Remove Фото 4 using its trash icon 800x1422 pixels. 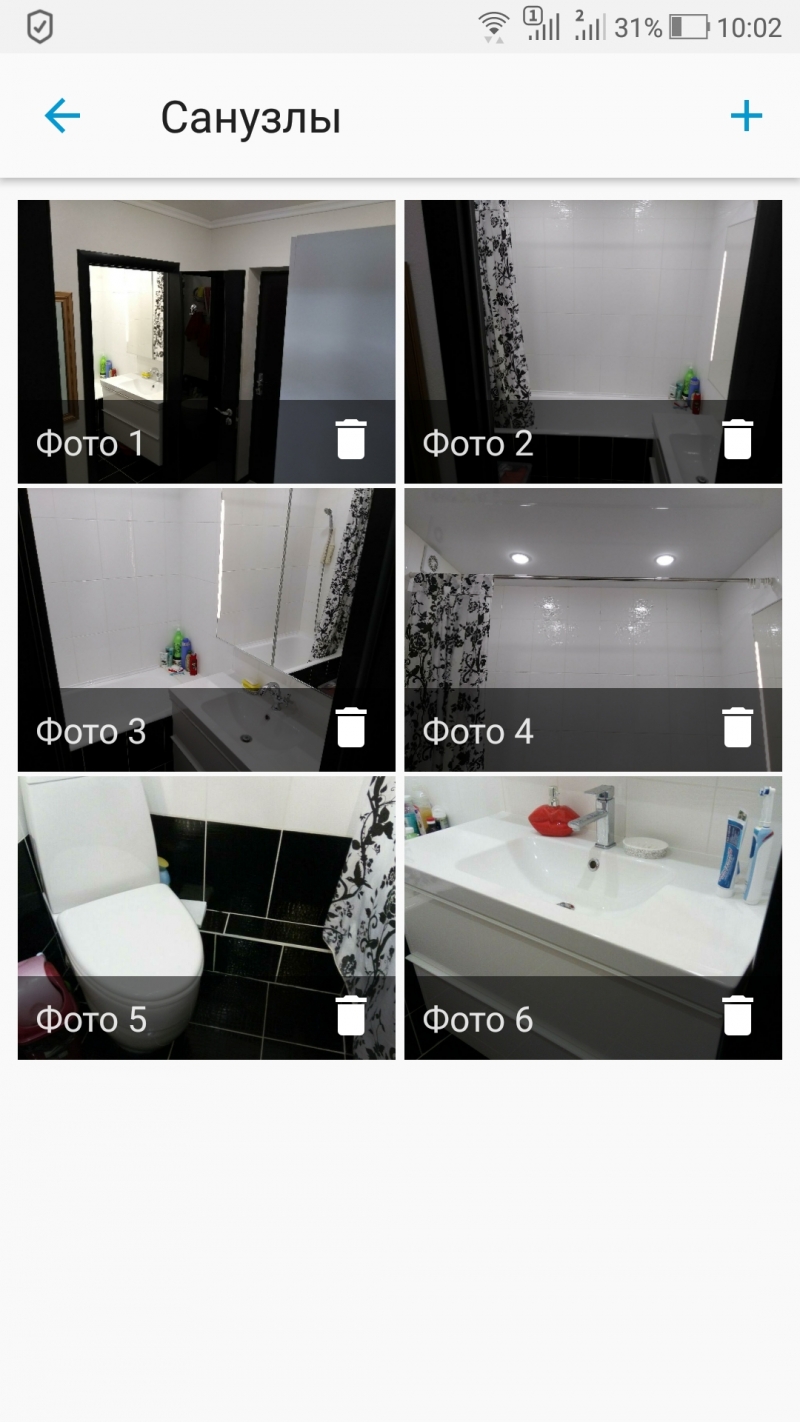click(x=737, y=728)
